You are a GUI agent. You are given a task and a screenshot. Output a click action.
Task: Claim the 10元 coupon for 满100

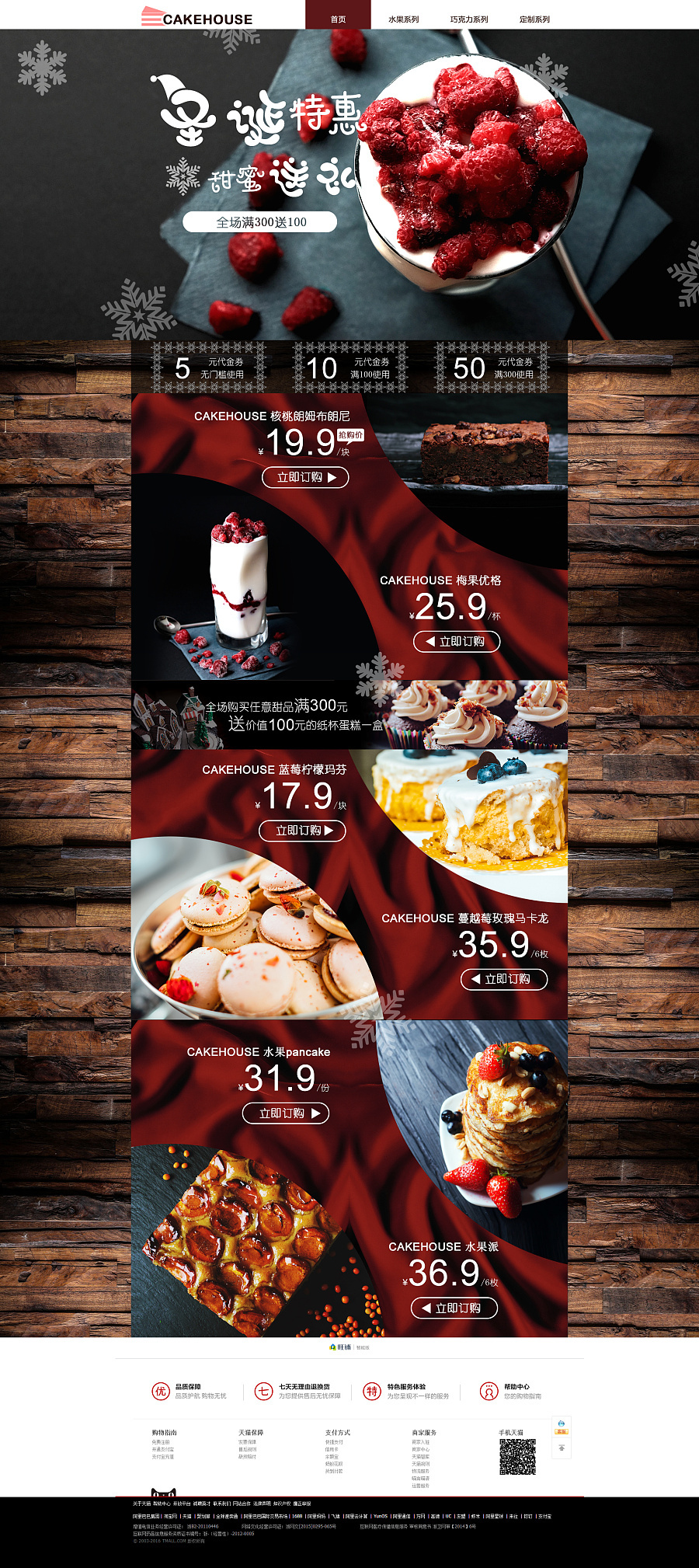(349, 368)
